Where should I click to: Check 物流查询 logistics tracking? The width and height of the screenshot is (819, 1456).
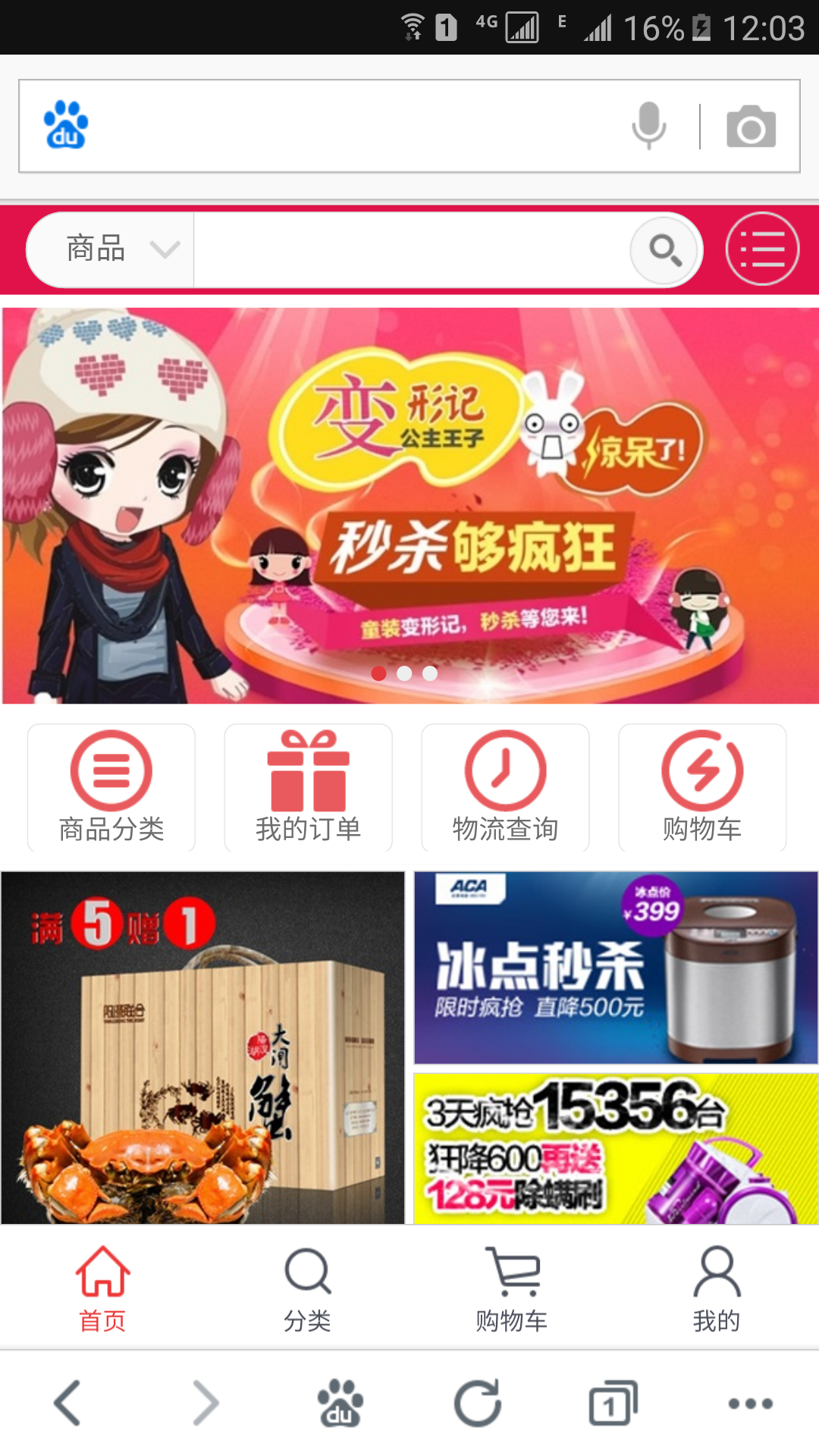[x=505, y=787]
